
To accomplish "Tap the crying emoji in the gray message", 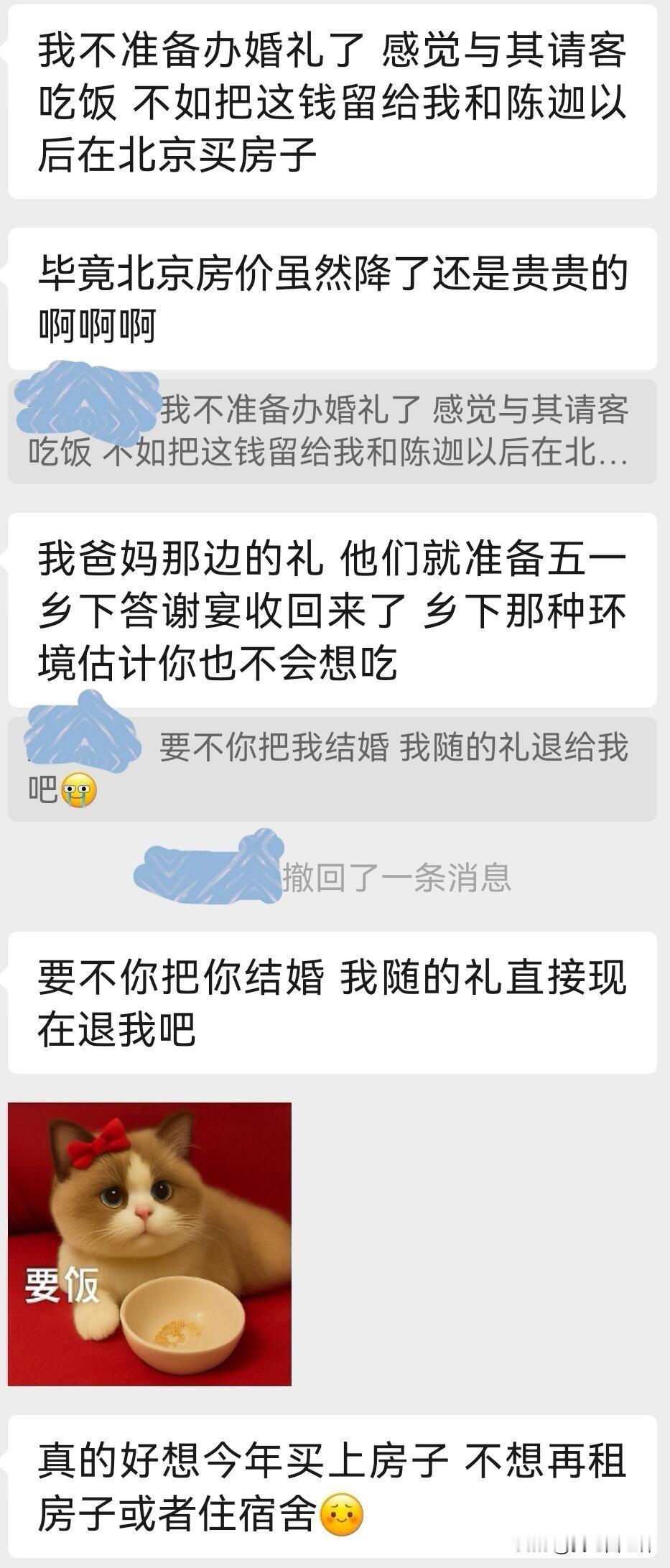I will coord(78,789).
